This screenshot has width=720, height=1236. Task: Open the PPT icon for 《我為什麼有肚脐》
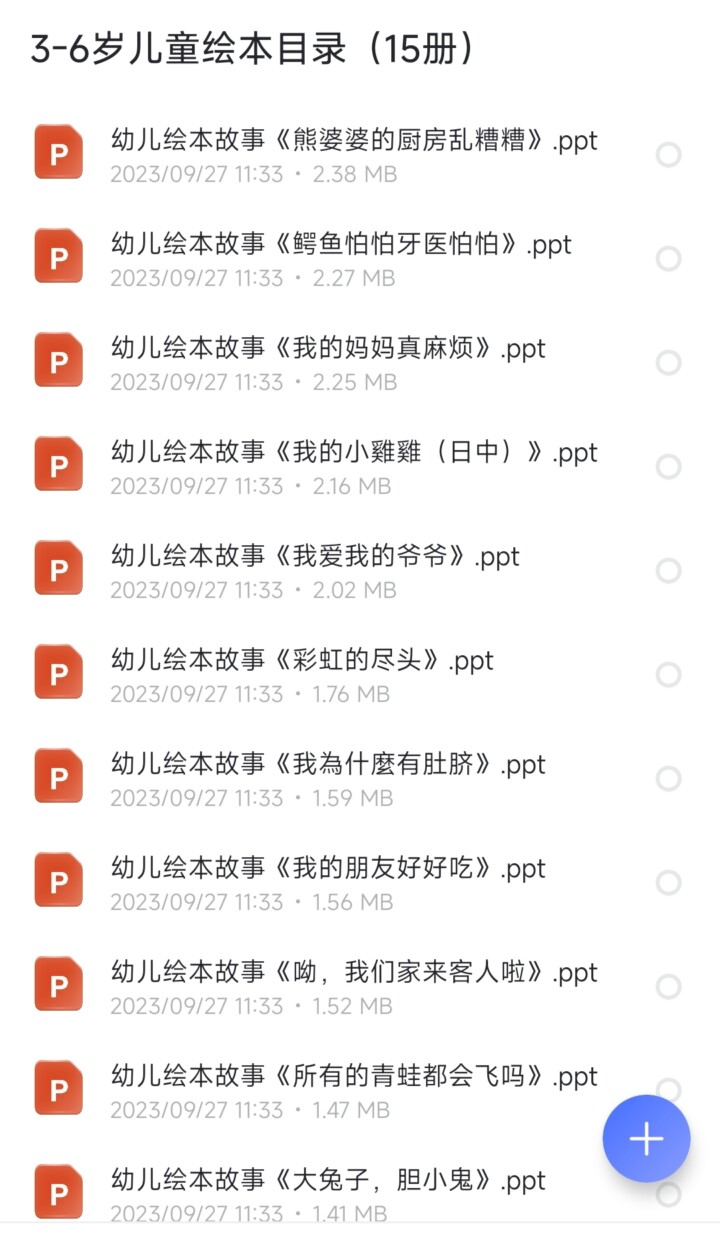coord(58,776)
